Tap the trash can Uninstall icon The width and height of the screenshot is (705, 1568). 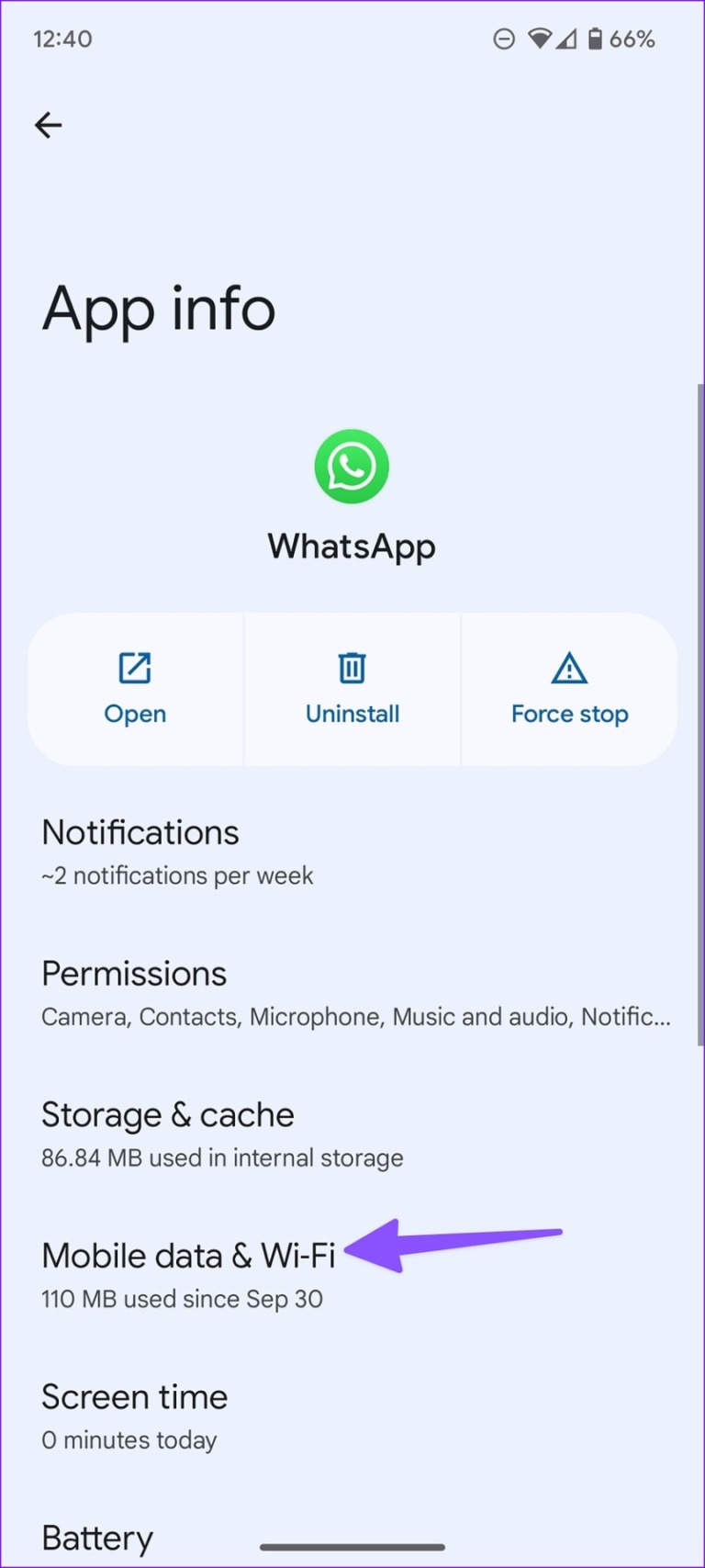352,668
